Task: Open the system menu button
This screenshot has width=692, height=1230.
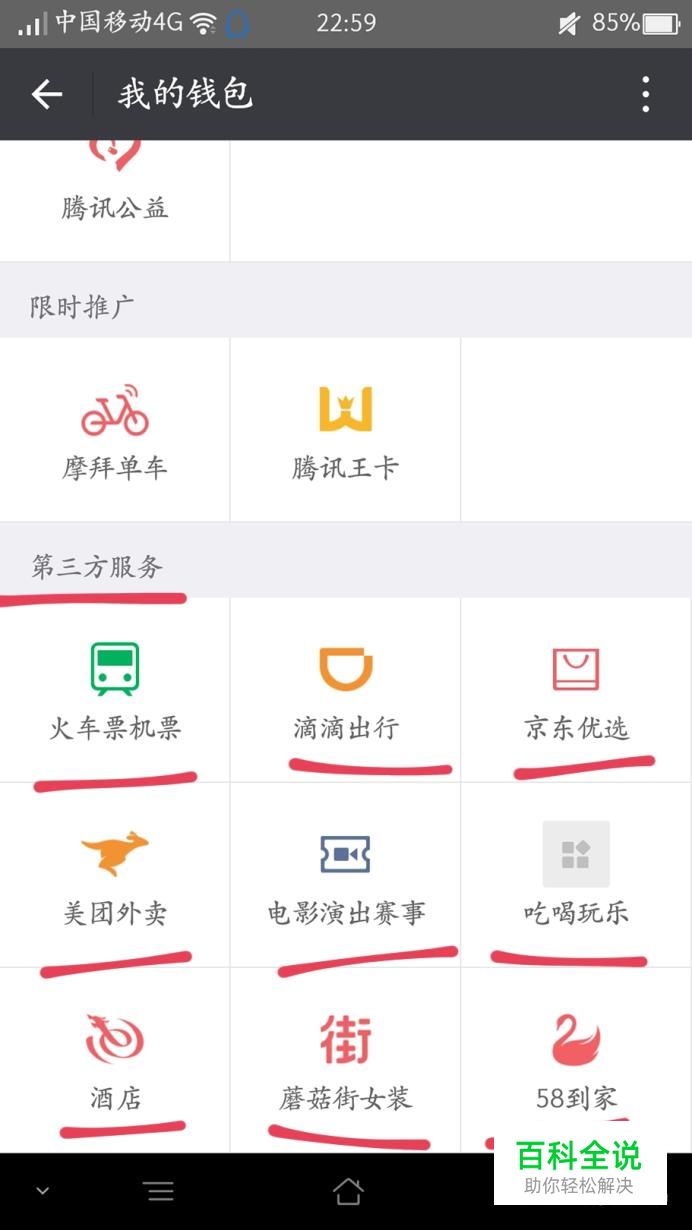Action: tap(158, 1191)
